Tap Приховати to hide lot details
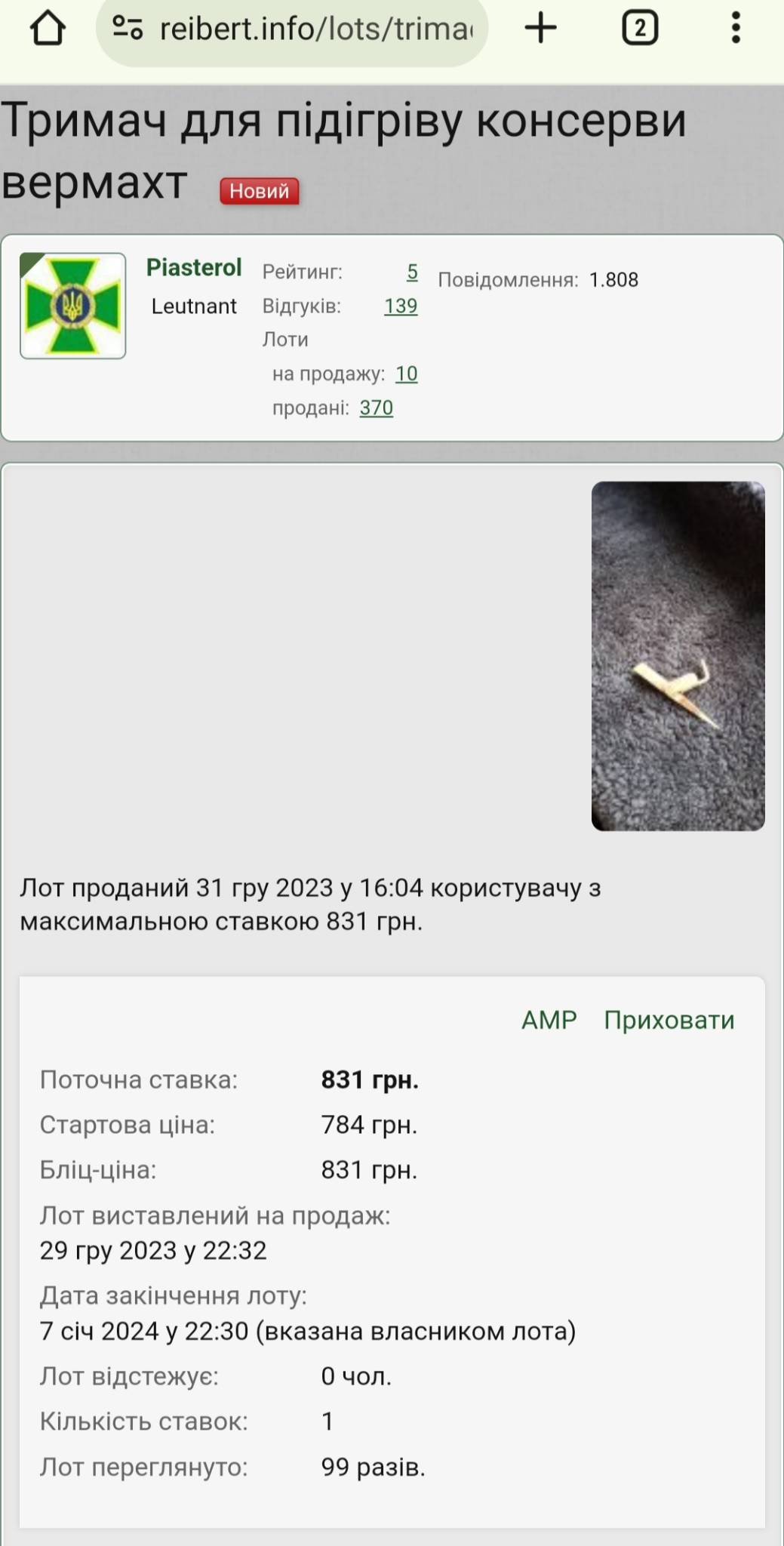Image resolution: width=784 pixels, height=1546 pixels. coord(669,1020)
